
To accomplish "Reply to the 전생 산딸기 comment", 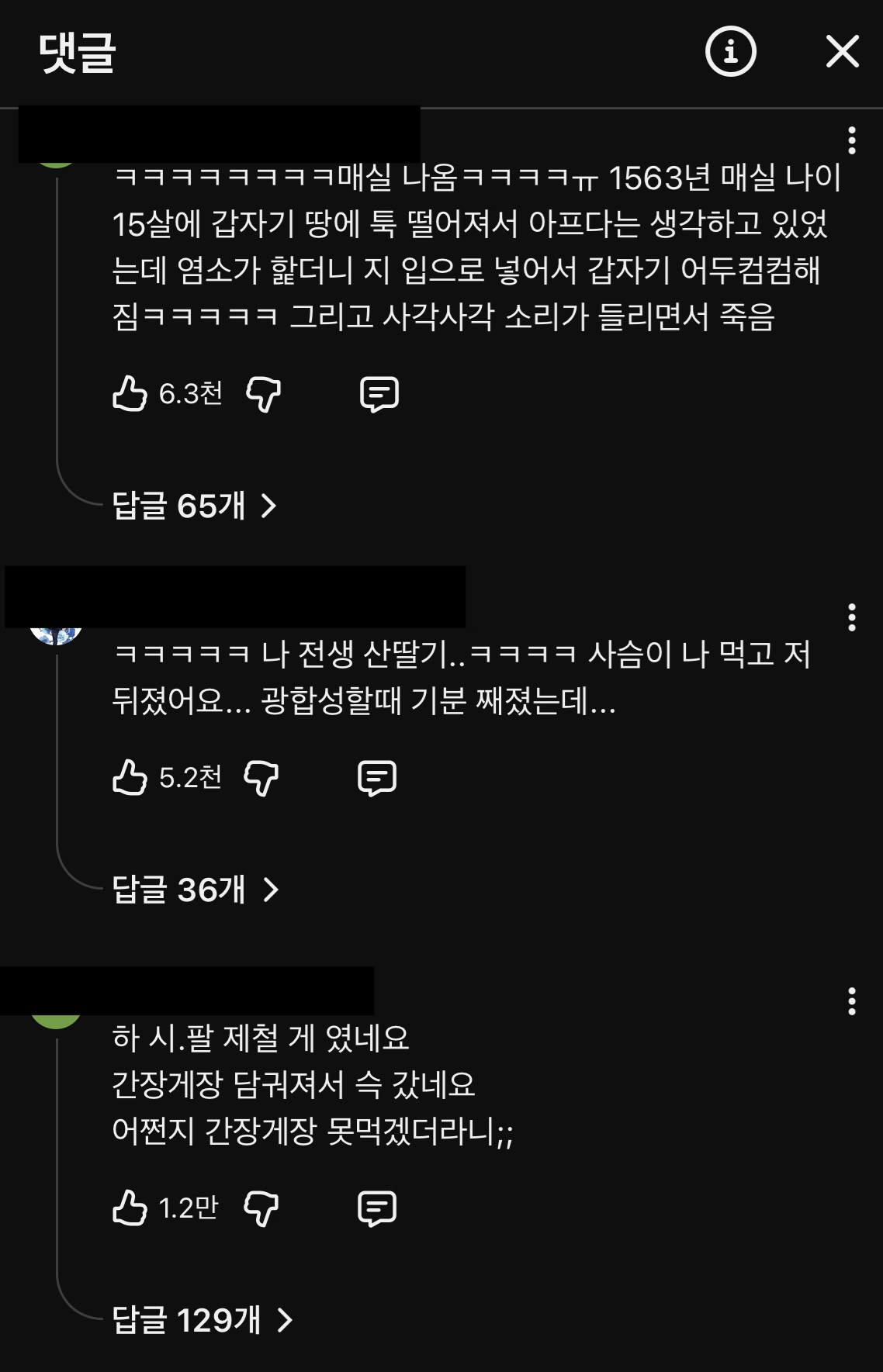I will click(x=377, y=777).
